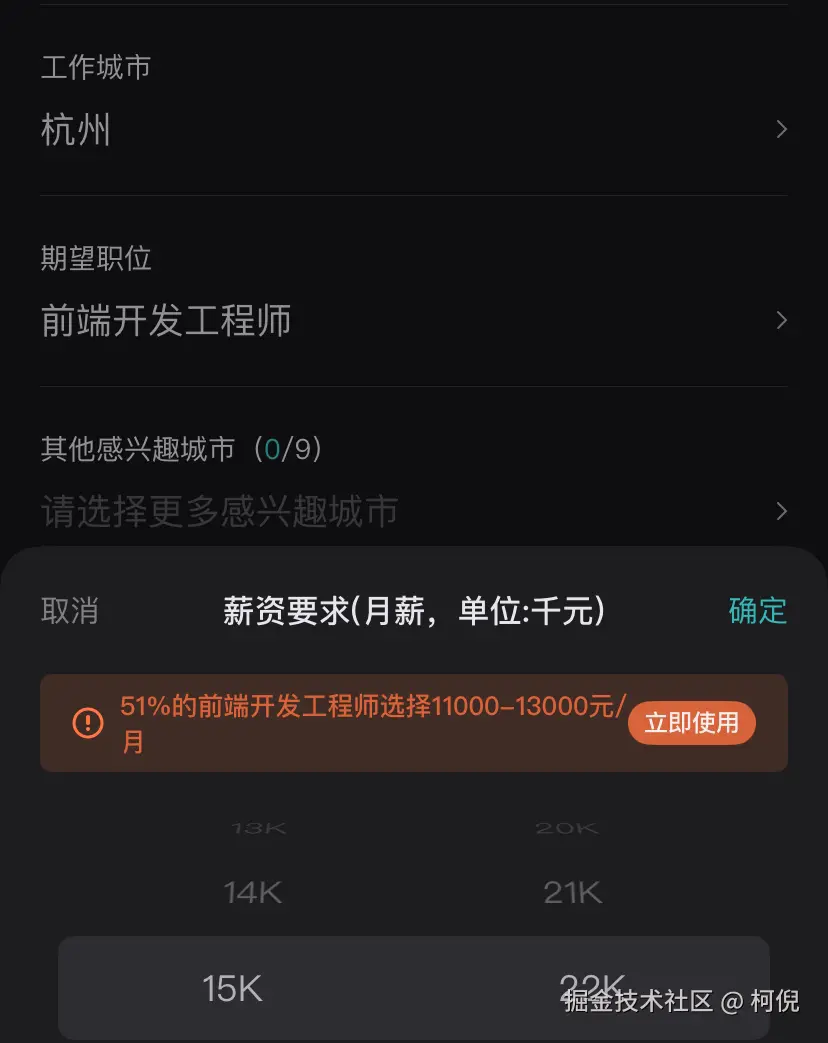Tap 立即使用 to apply the suggested salary

click(691, 723)
